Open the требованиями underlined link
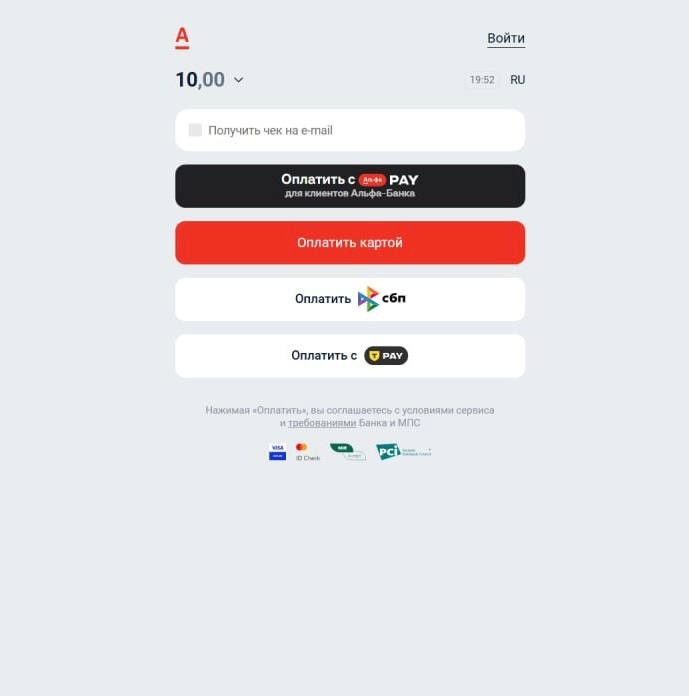Screen dimensions: 689x696 [322, 423]
